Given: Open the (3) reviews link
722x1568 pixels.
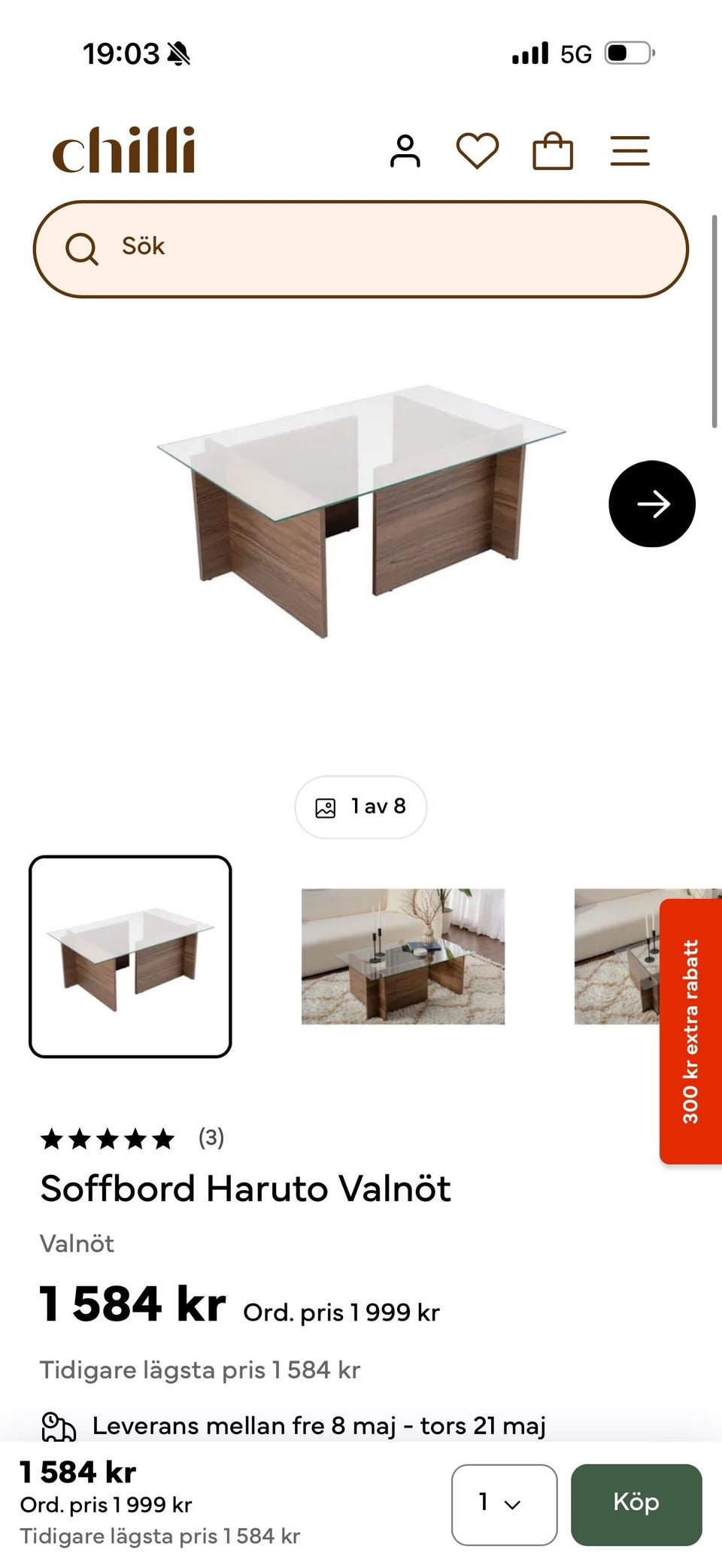Looking at the screenshot, I should [x=208, y=1140].
